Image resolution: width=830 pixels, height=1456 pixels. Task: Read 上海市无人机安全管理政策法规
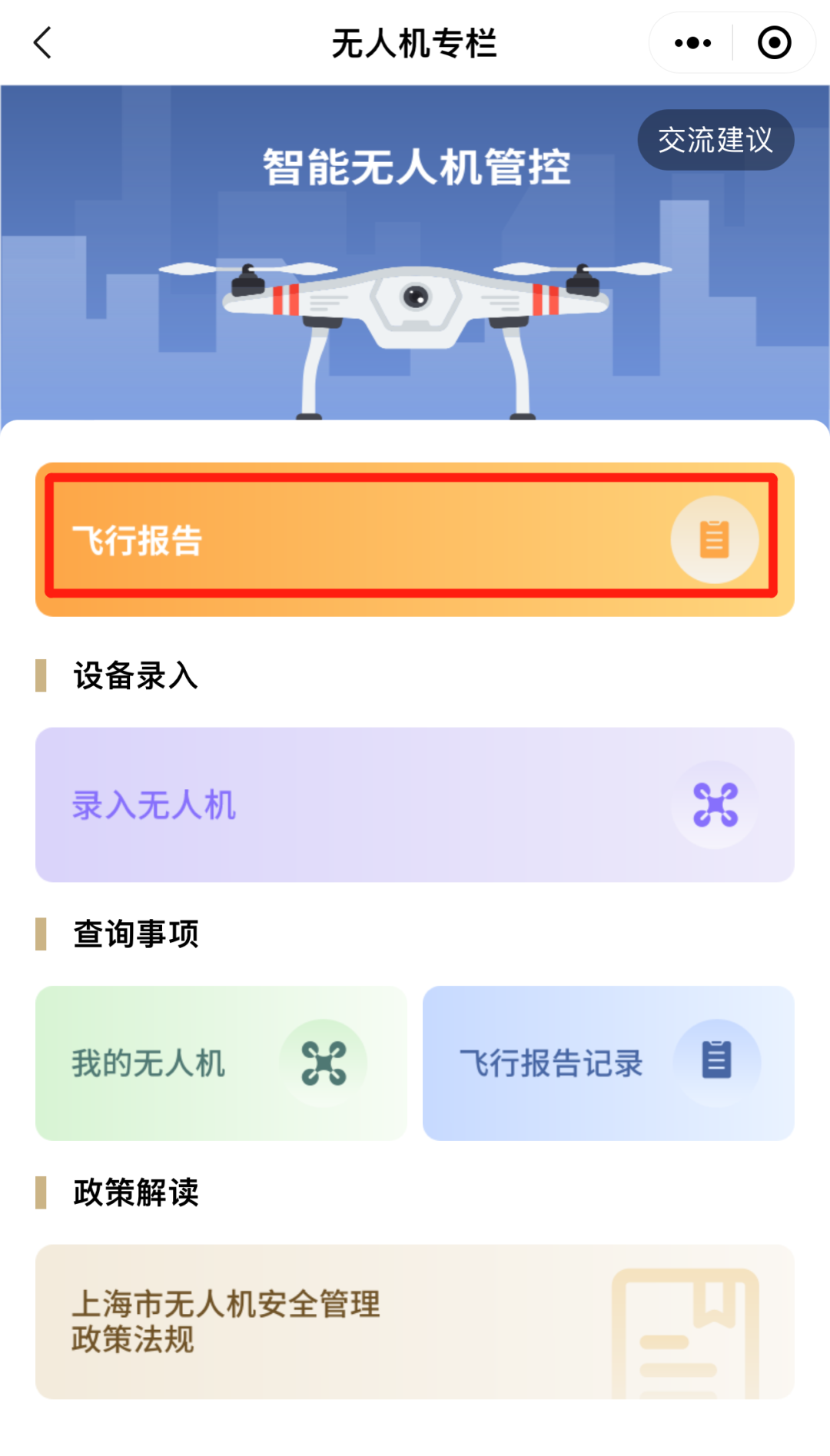point(414,1321)
